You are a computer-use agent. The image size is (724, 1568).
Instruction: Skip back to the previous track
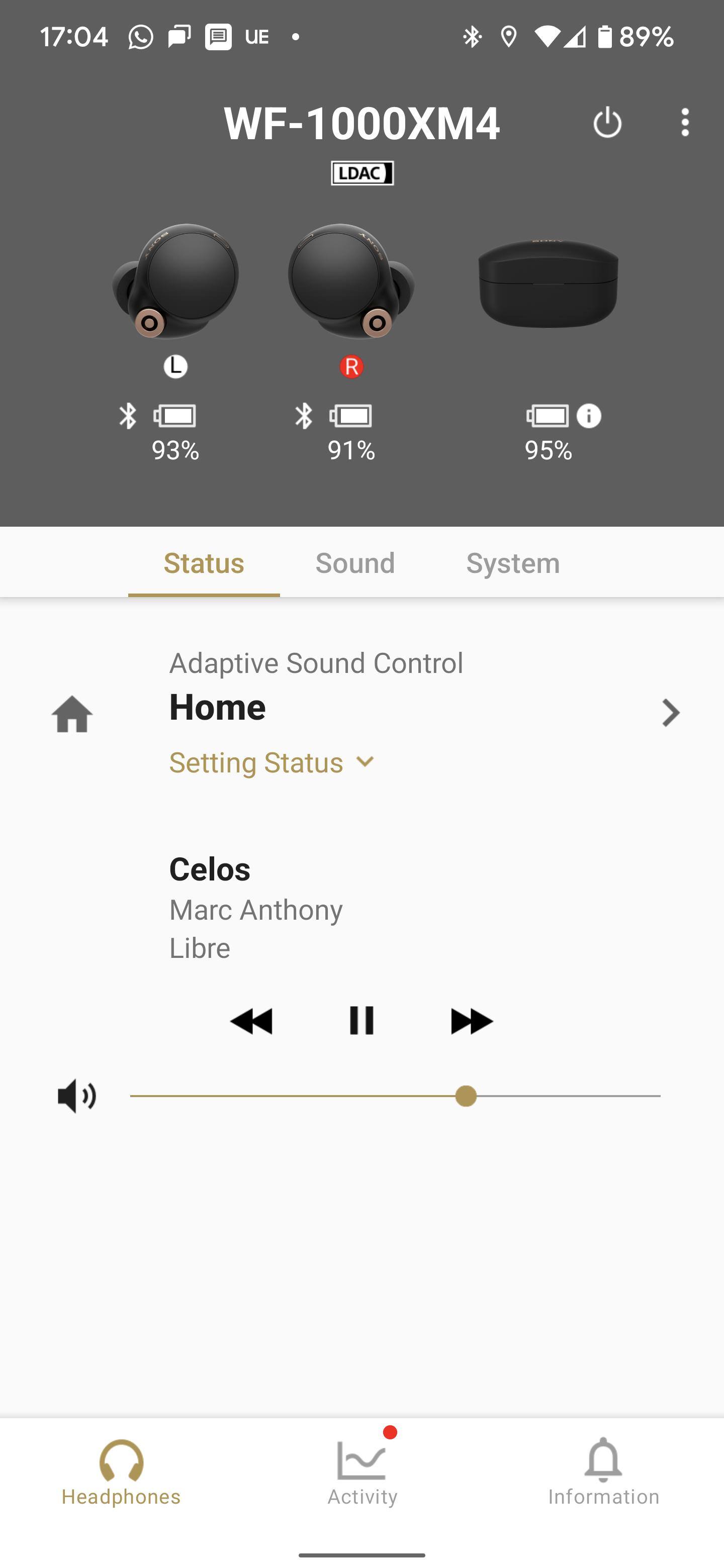(251, 1021)
